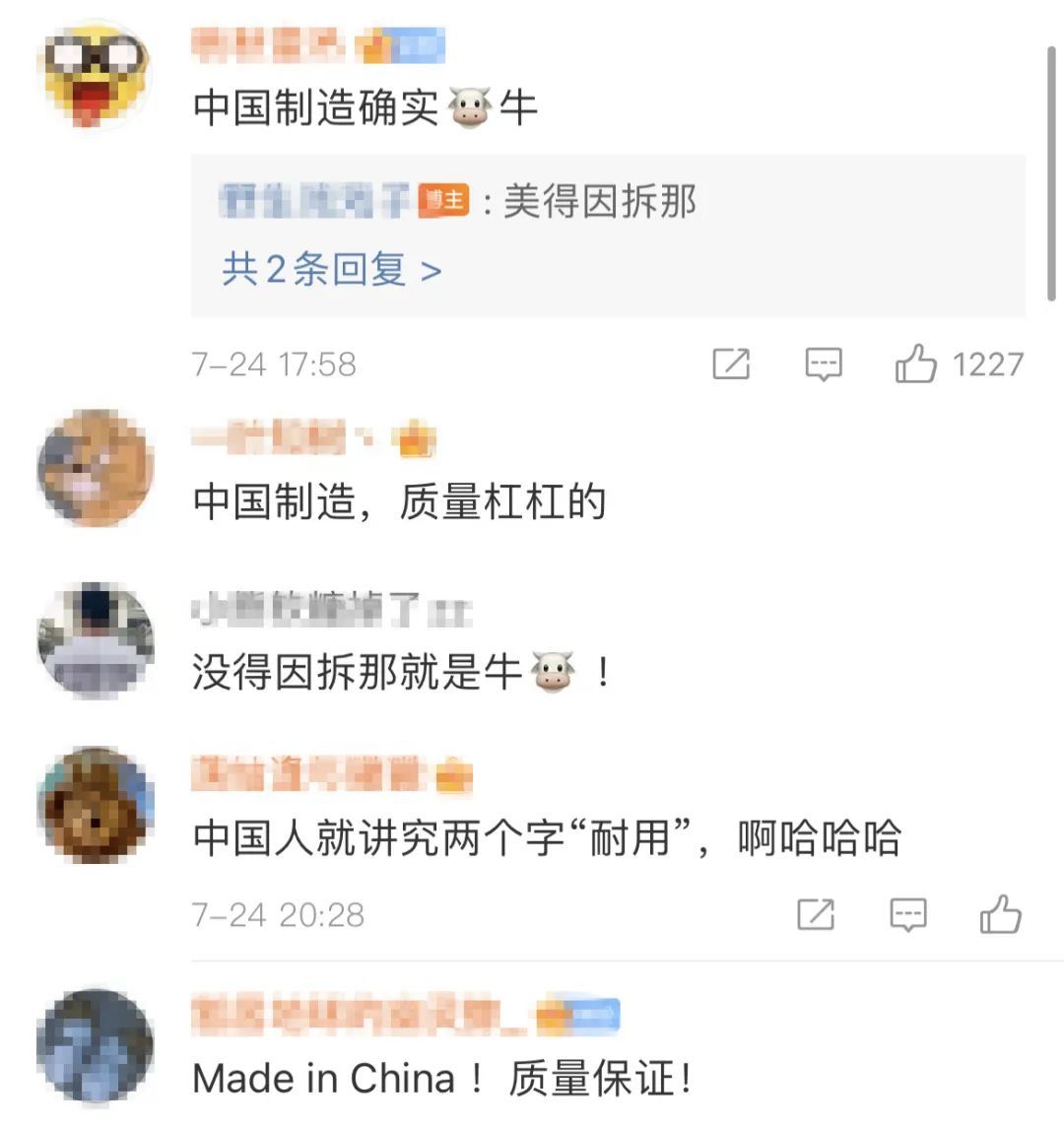1064x1125 pixels.
Task: Like the 中国人就讲究两个字 comment
Action: (1000, 915)
